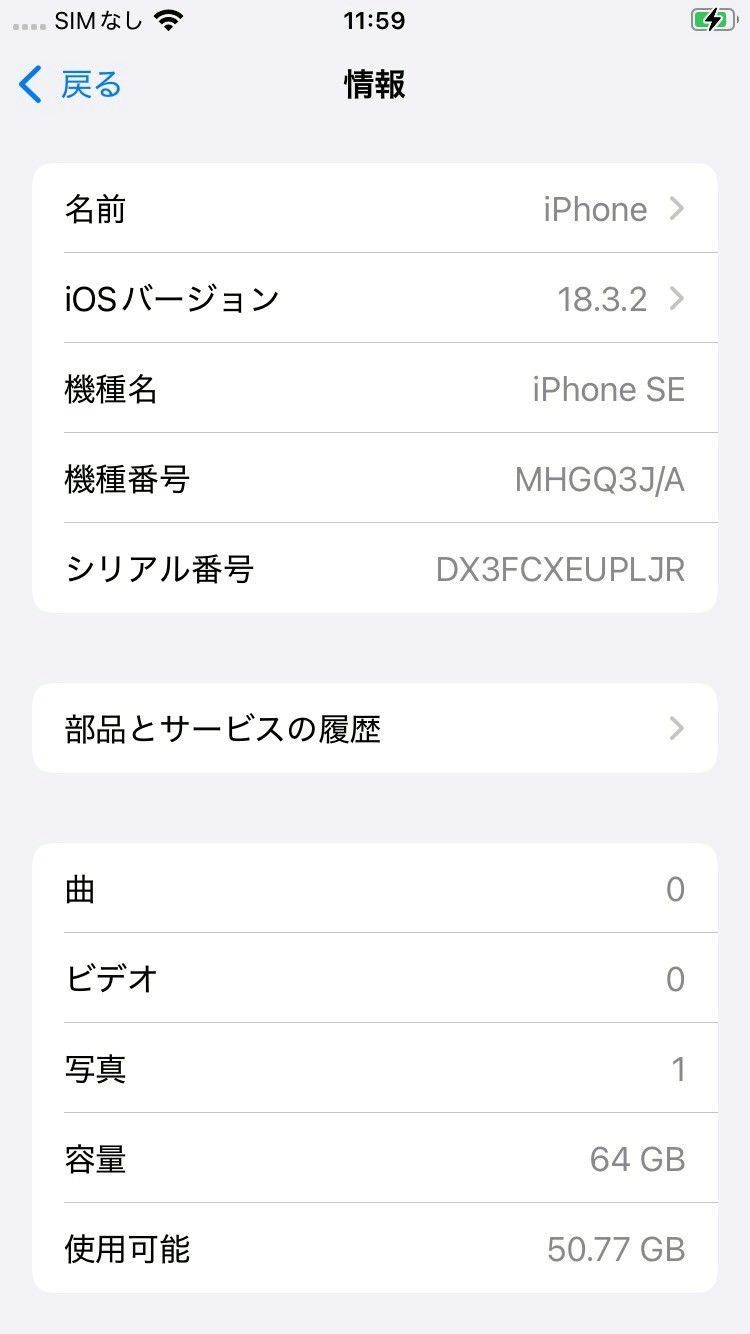This screenshot has width=750, height=1334.
Task: Open the iOSバージョン row
Action: (375, 298)
